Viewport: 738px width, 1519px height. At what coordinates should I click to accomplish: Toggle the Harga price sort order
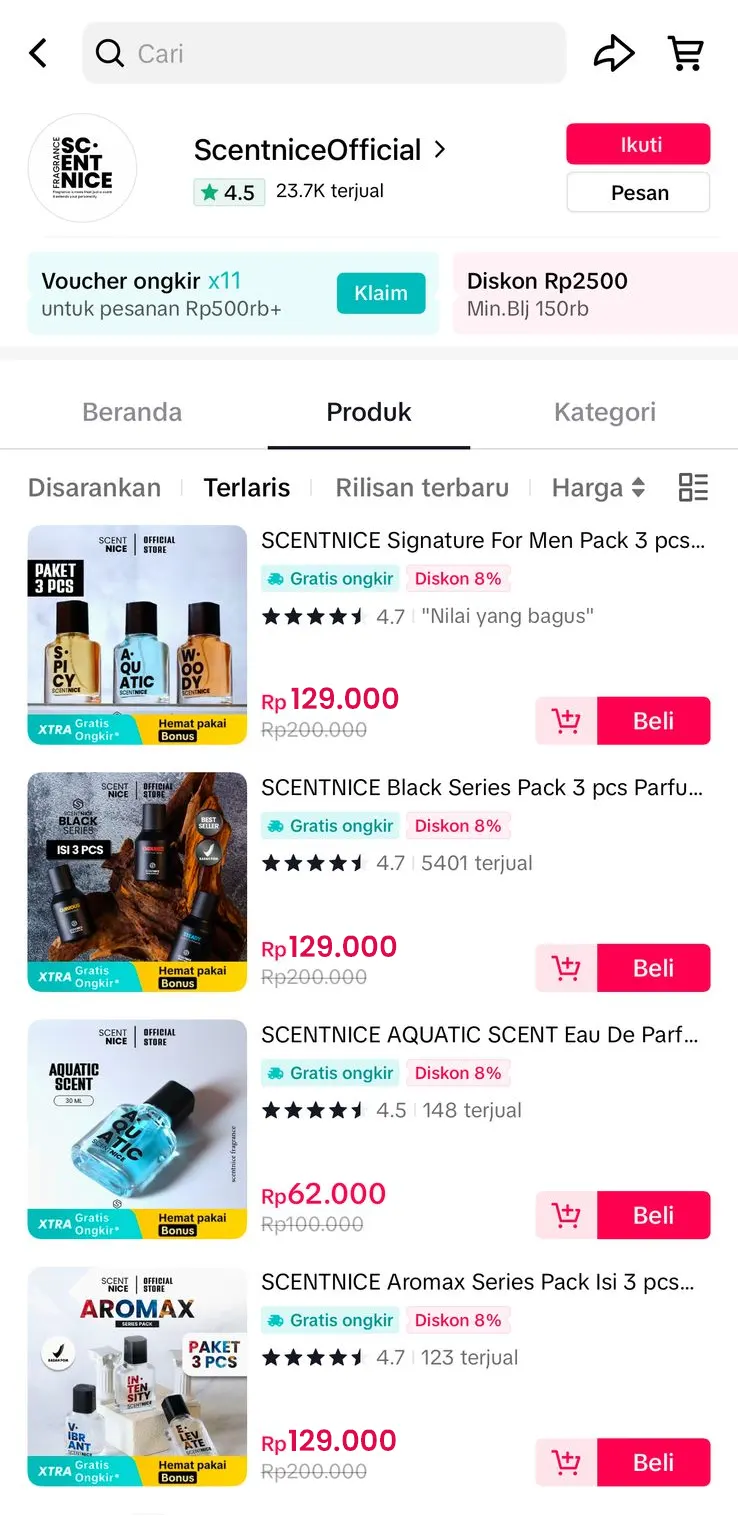click(597, 487)
